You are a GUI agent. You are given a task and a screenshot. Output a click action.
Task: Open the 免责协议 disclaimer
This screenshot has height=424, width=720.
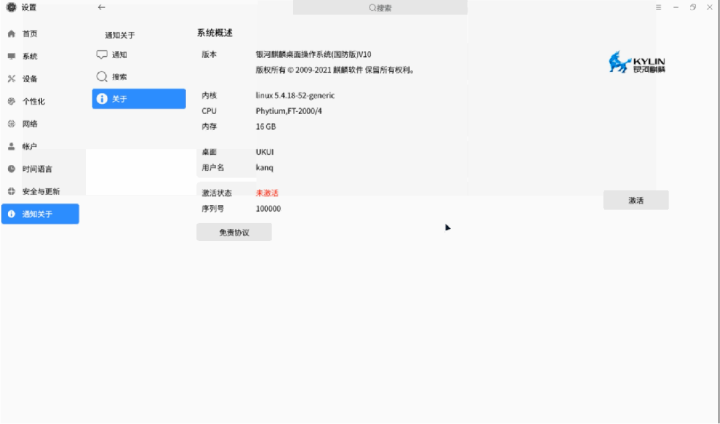pyautogui.click(x=234, y=232)
